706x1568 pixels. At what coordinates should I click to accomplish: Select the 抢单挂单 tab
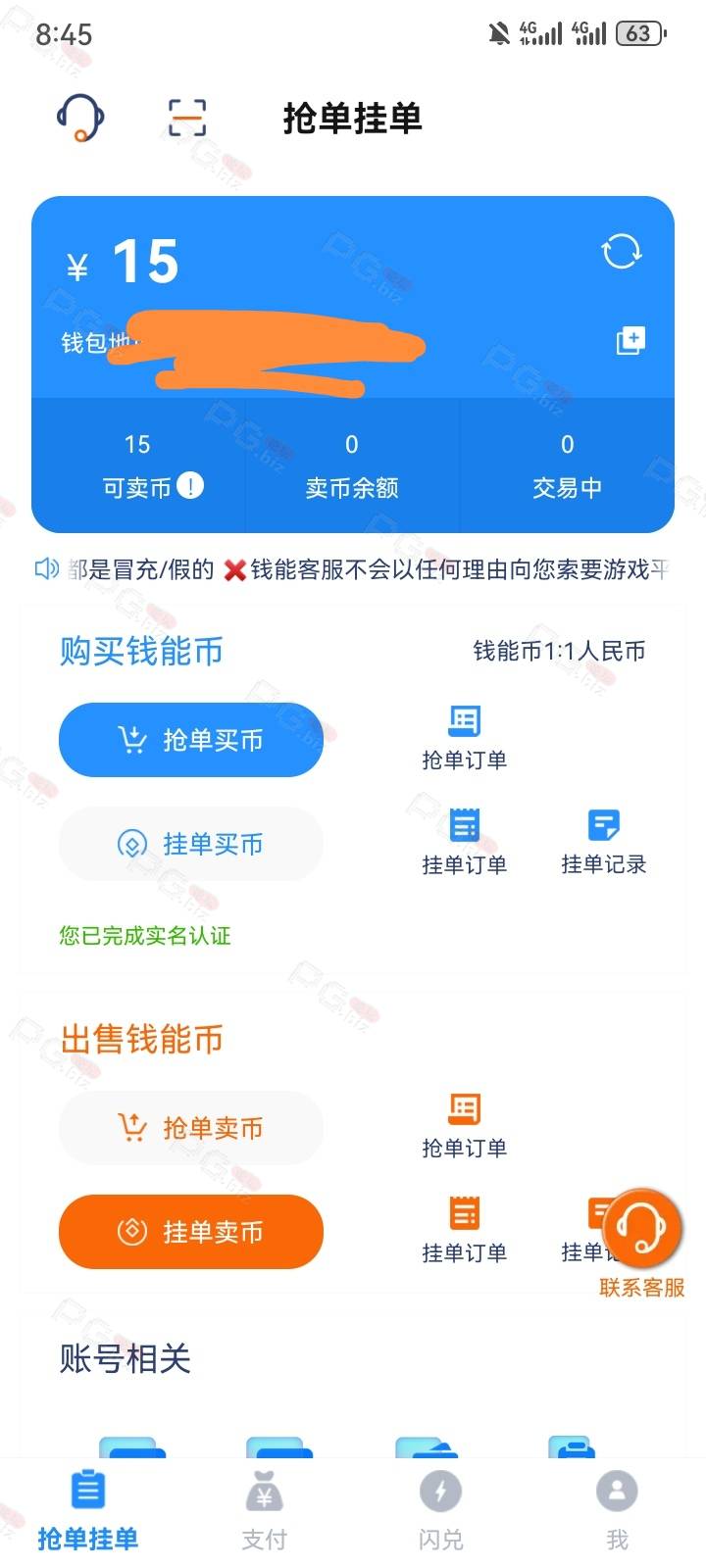(88, 1509)
